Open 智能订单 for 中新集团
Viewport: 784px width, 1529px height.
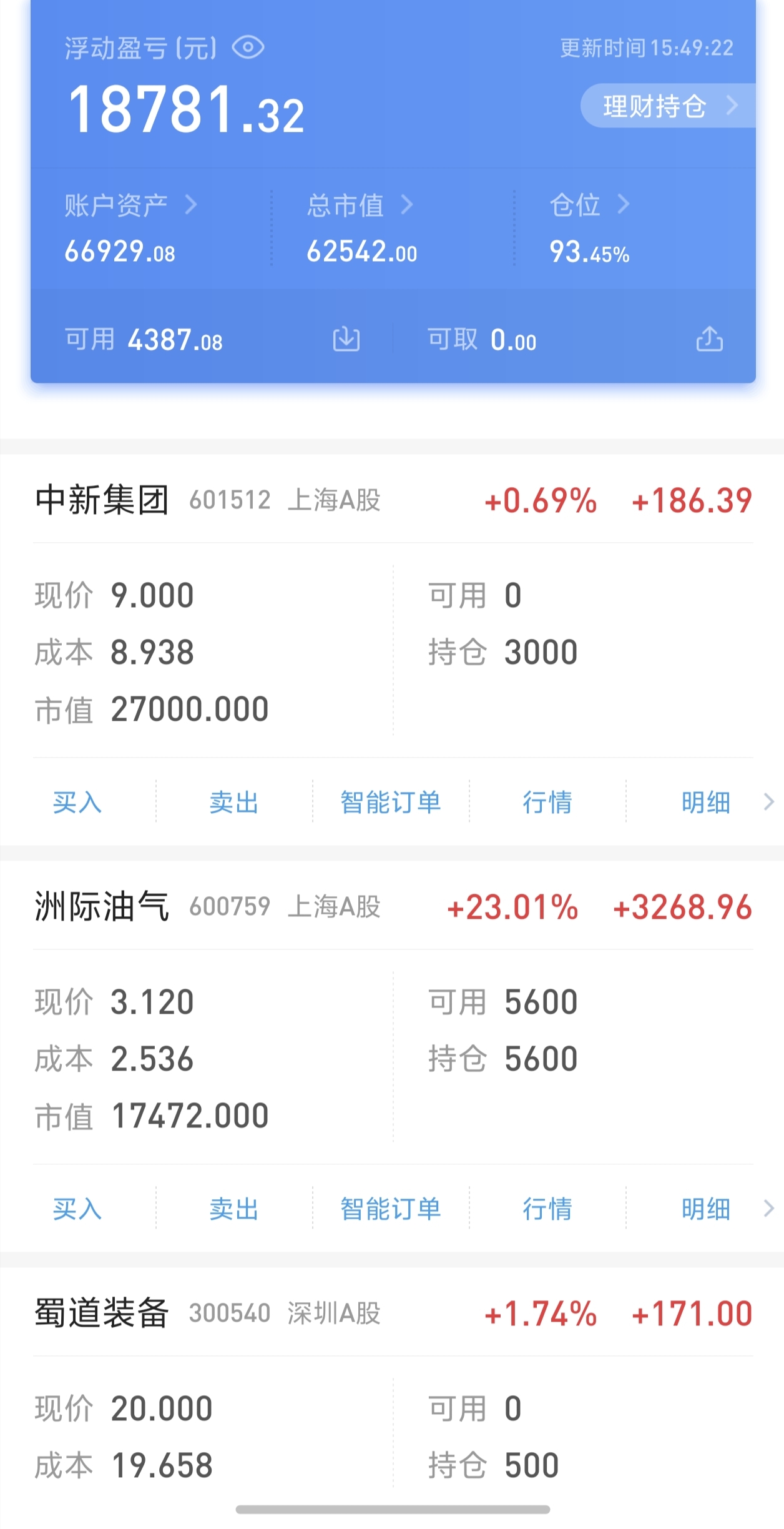pyautogui.click(x=391, y=803)
